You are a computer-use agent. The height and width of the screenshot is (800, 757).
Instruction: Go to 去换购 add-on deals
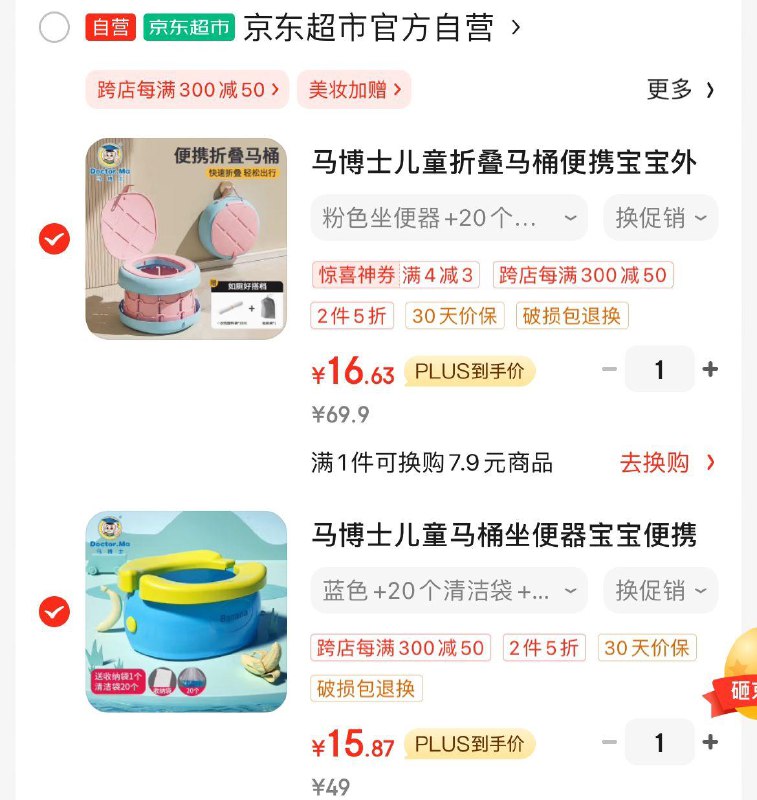(667, 463)
